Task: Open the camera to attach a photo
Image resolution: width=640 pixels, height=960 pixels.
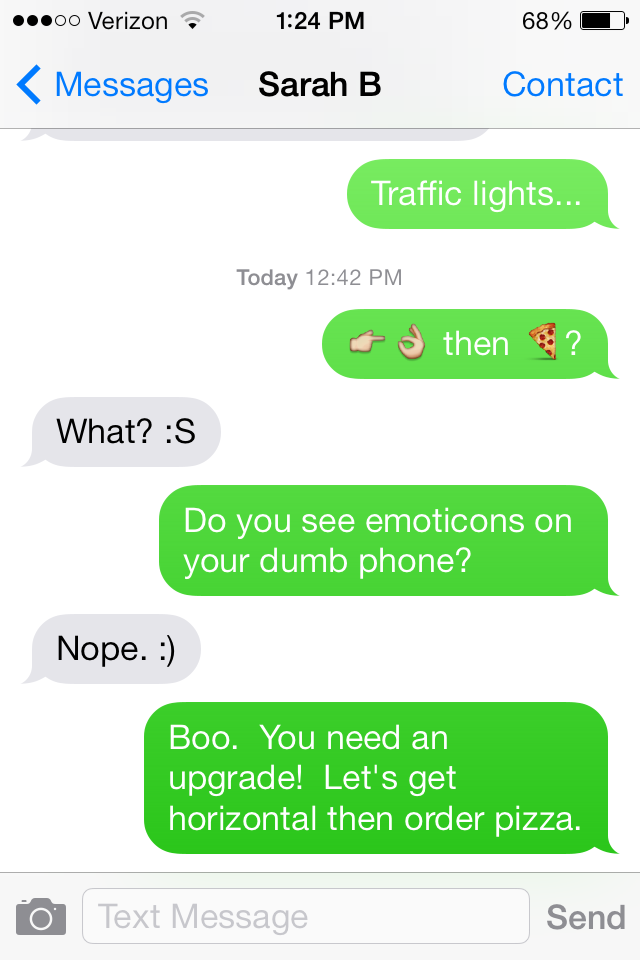Action: pyautogui.click(x=41, y=916)
